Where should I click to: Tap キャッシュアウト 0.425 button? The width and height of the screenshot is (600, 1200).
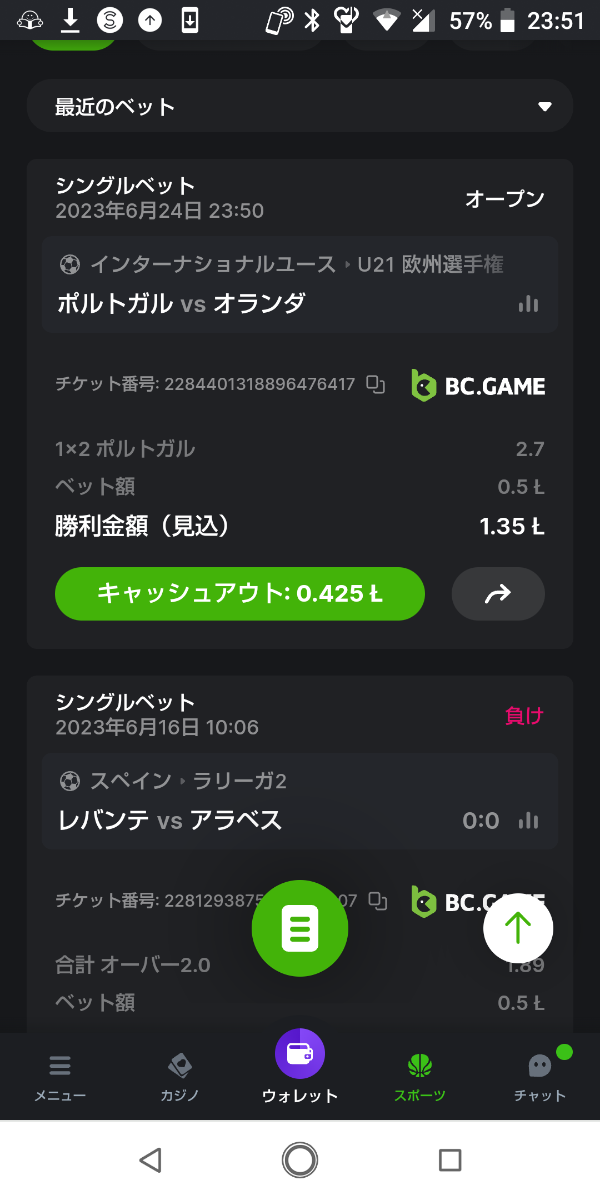[240, 594]
